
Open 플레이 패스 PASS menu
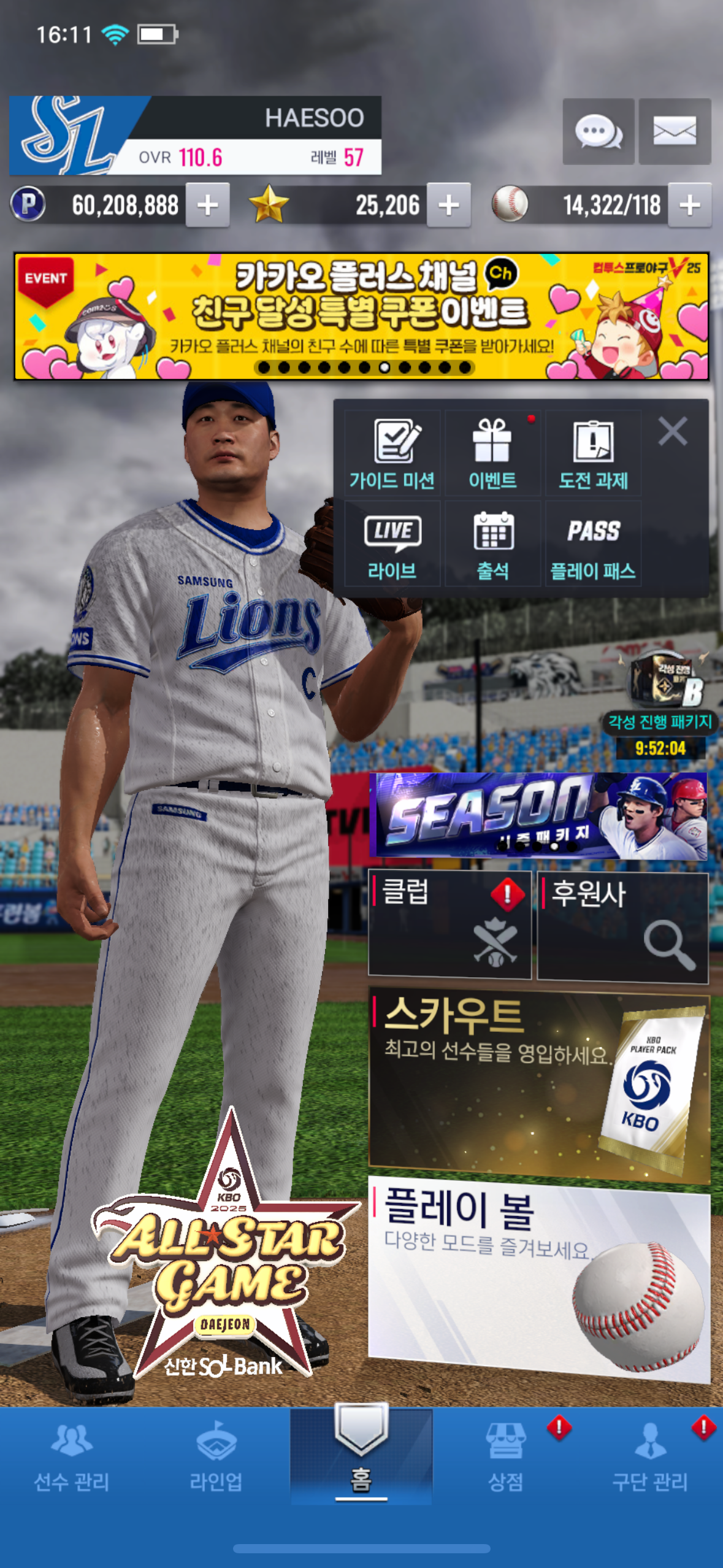(x=593, y=544)
